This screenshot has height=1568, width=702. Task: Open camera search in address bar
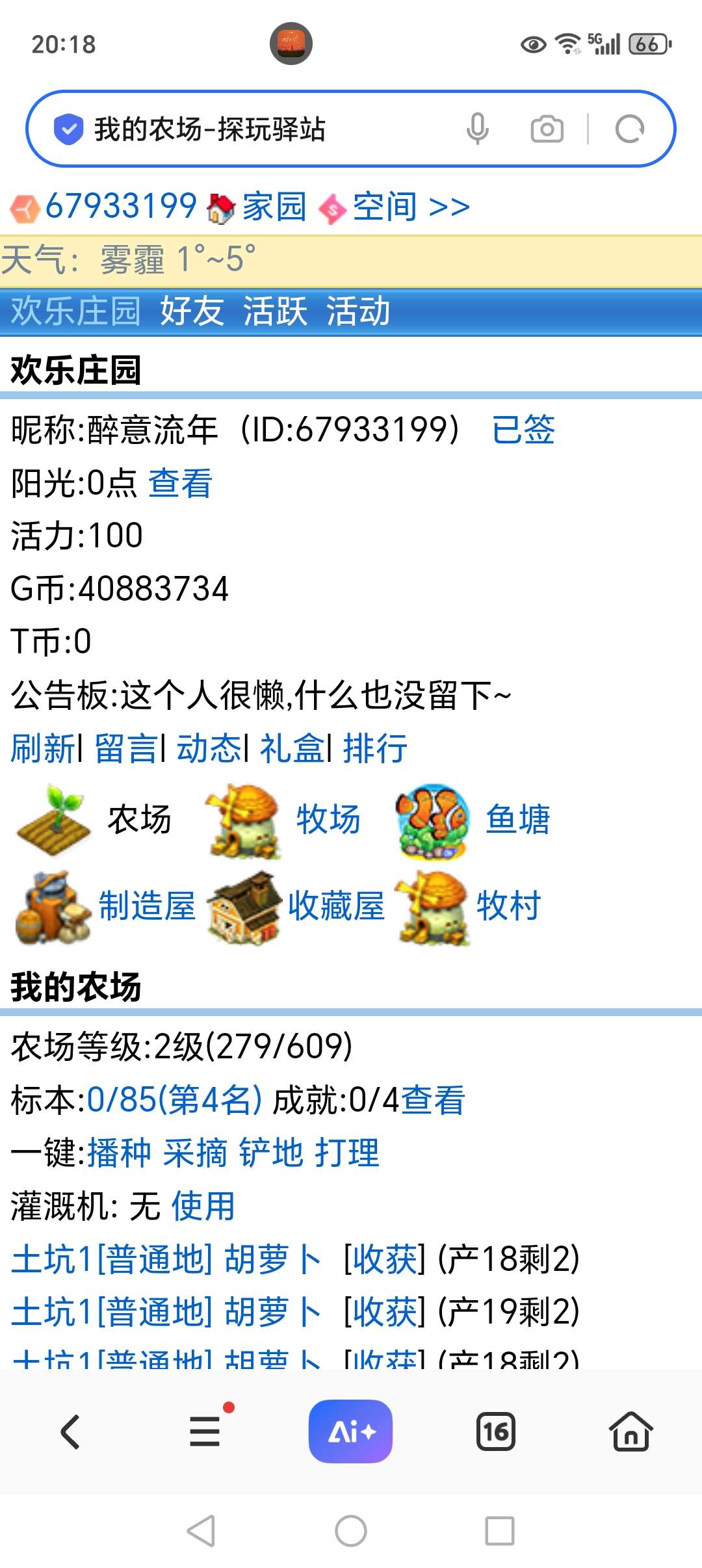tap(547, 129)
